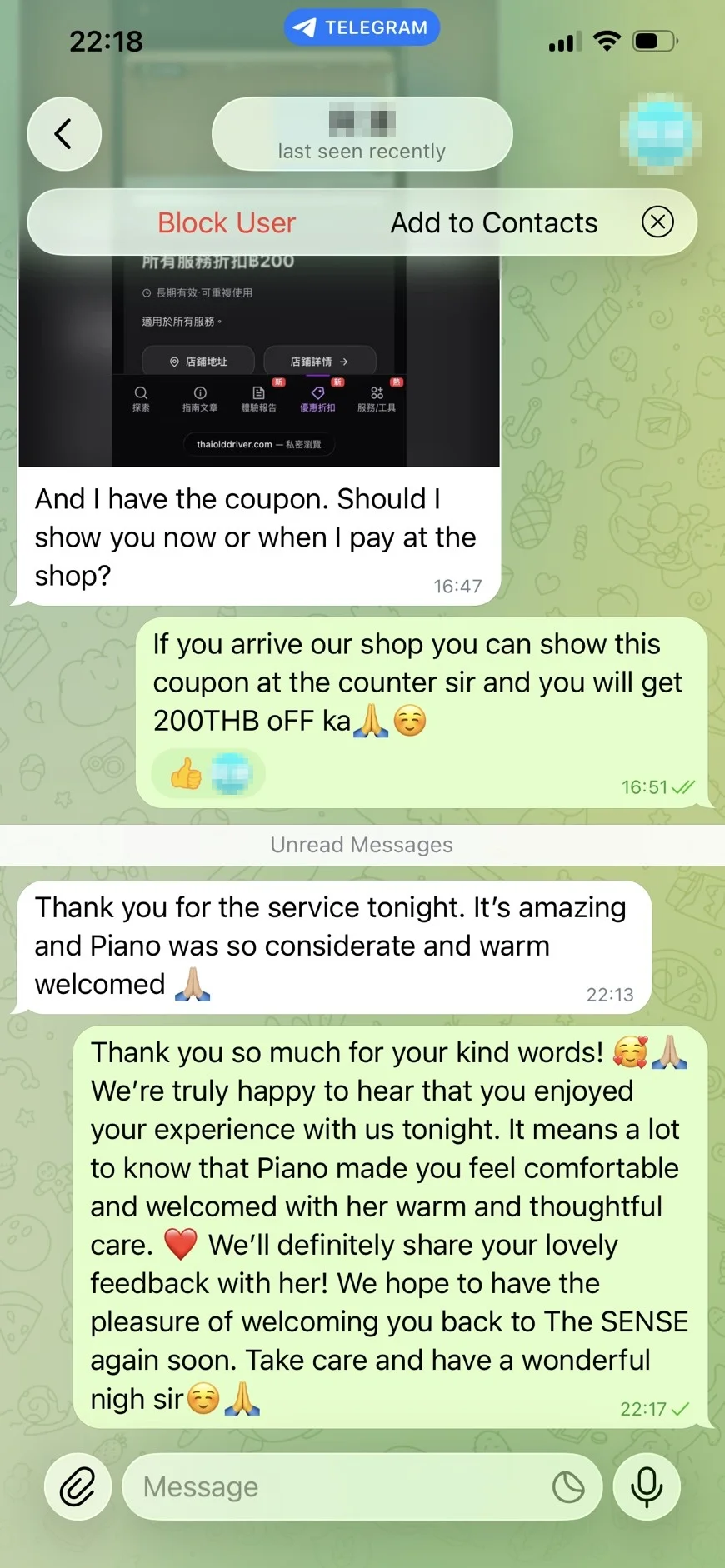Go back to the chat list

click(64, 134)
